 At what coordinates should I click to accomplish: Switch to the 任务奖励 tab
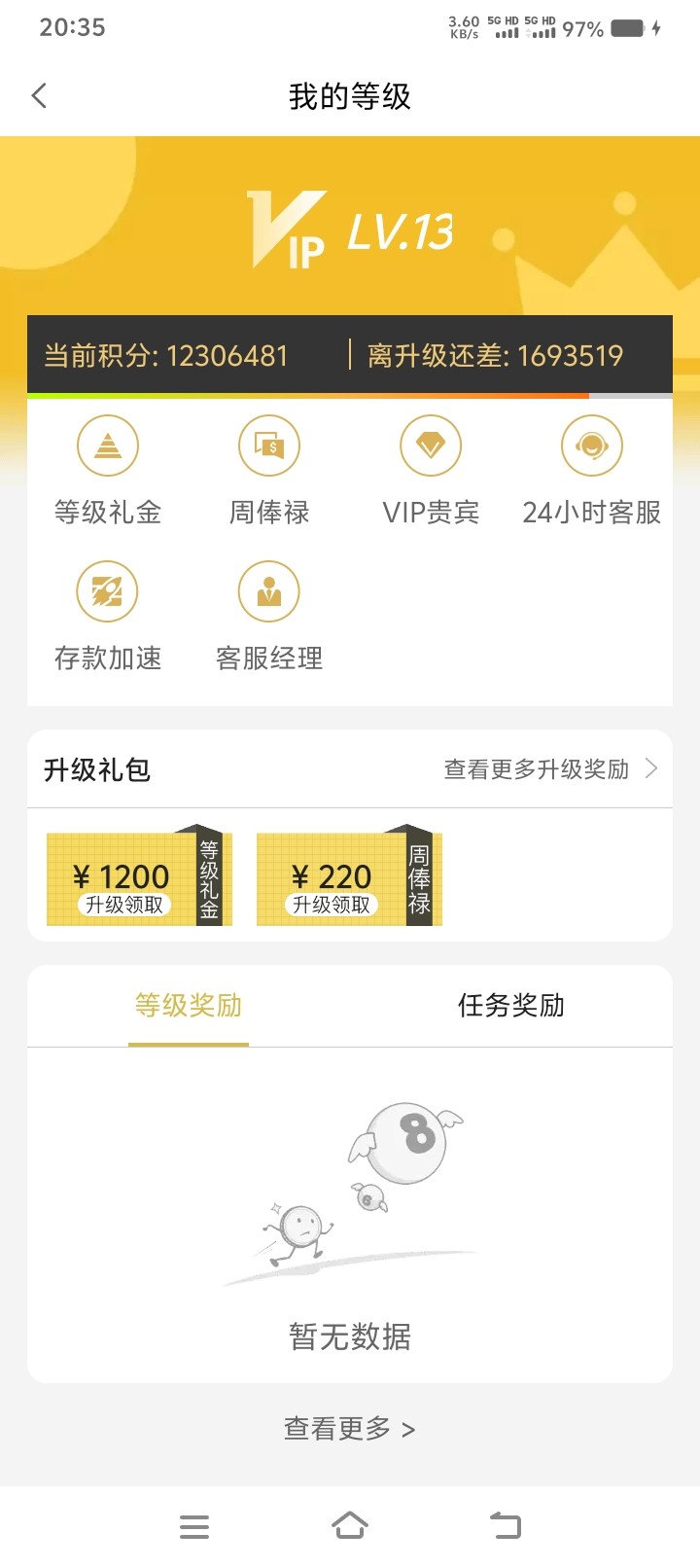[x=511, y=1006]
